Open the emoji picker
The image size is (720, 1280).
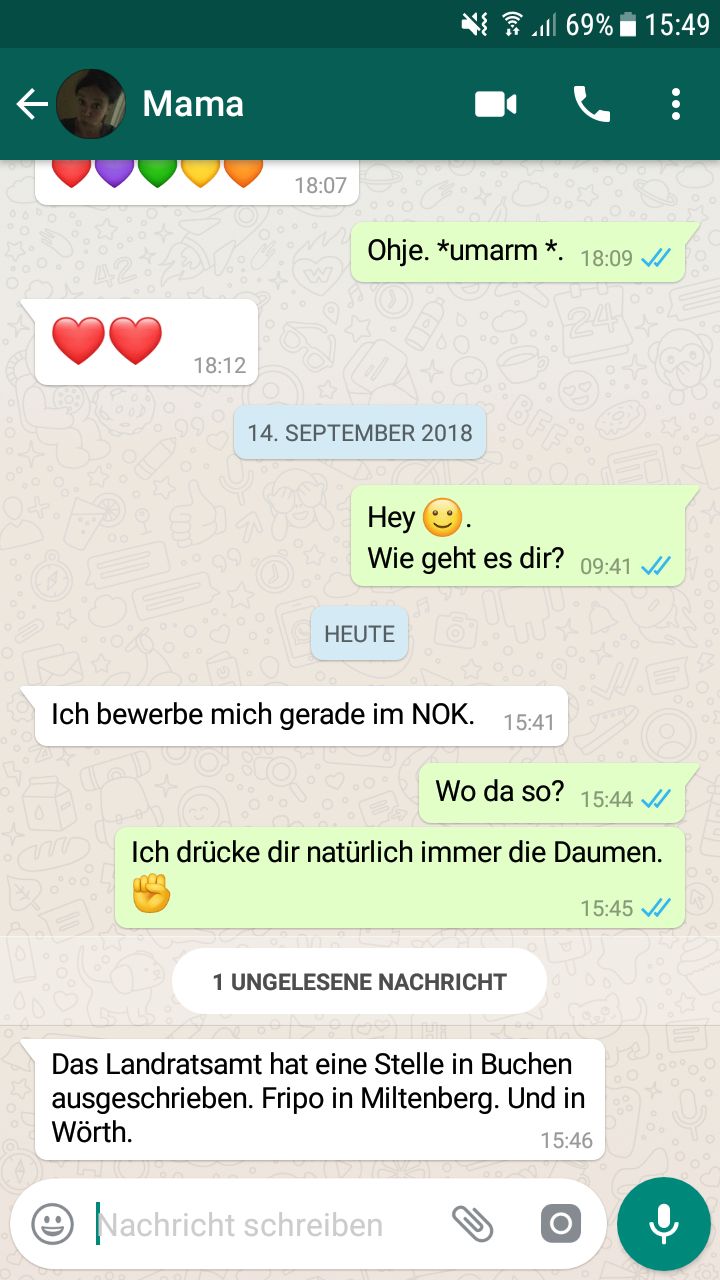coord(52,1224)
